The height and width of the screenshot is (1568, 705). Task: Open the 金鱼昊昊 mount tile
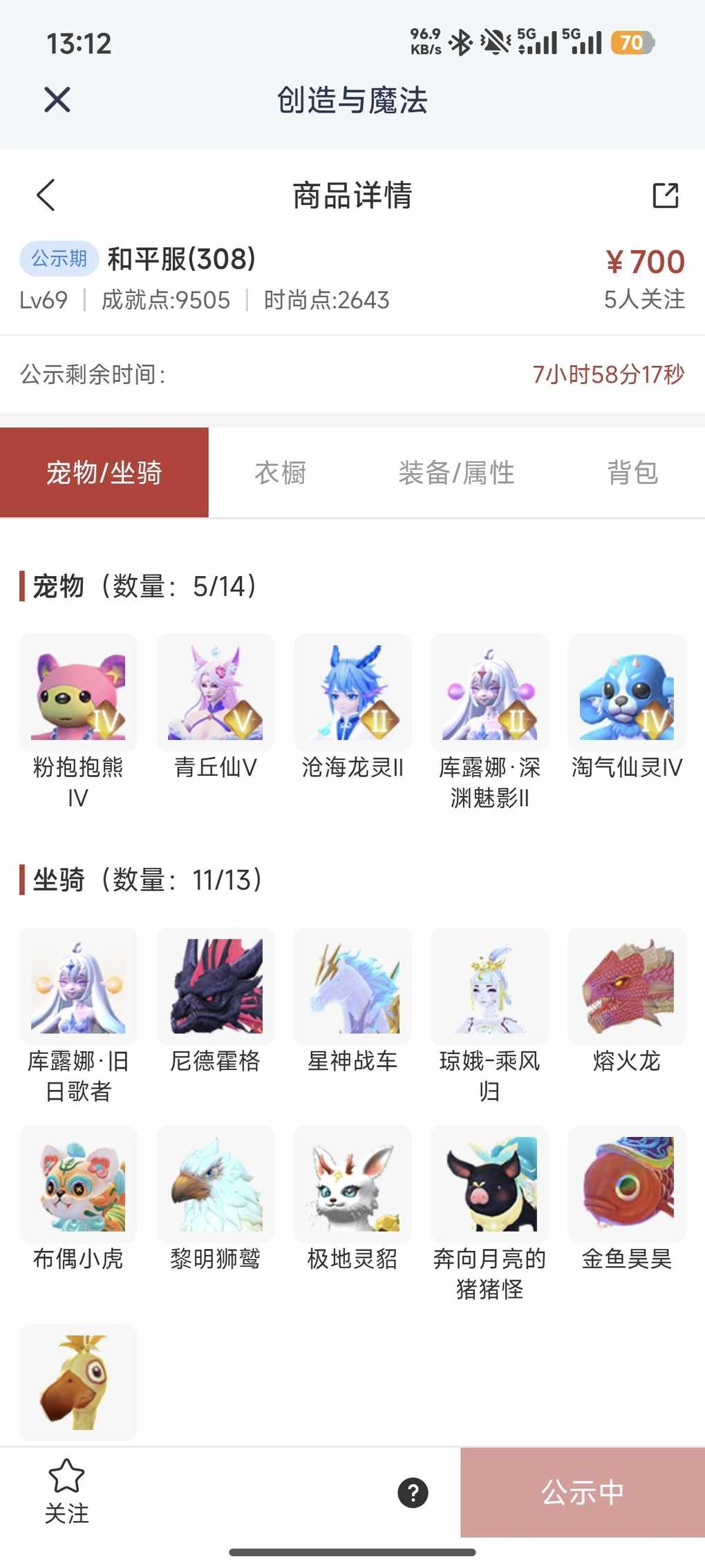tap(627, 1184)
